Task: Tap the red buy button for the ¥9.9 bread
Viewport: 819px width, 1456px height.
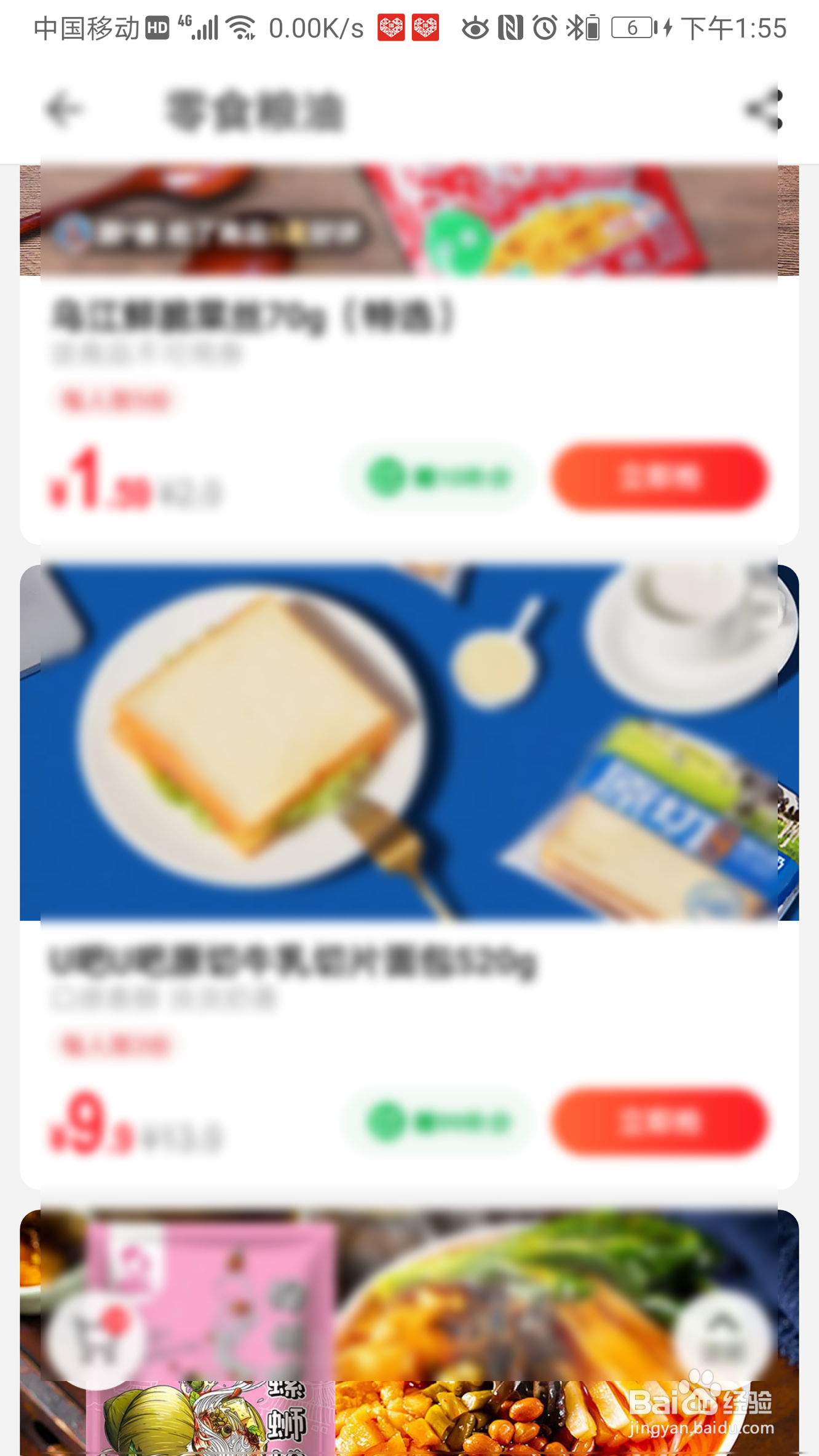Action: click(x=659, y=1122)
